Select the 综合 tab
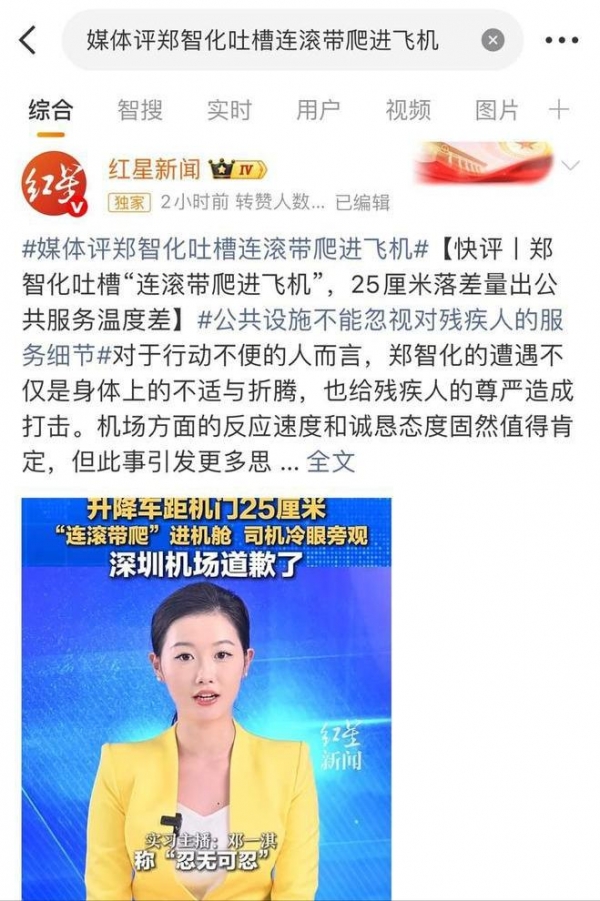 [50, 110]
